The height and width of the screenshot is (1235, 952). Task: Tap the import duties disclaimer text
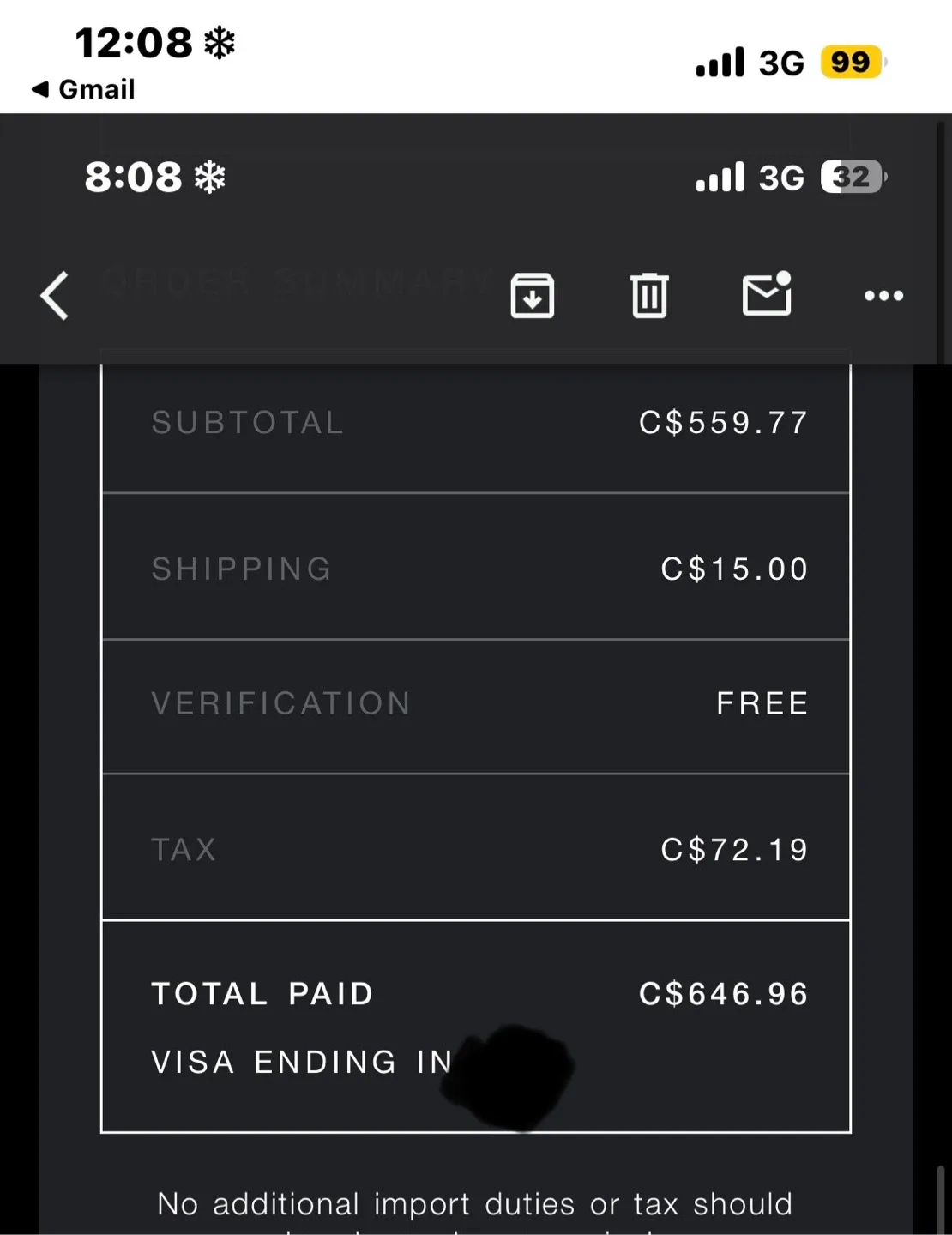coord(474,1203)
